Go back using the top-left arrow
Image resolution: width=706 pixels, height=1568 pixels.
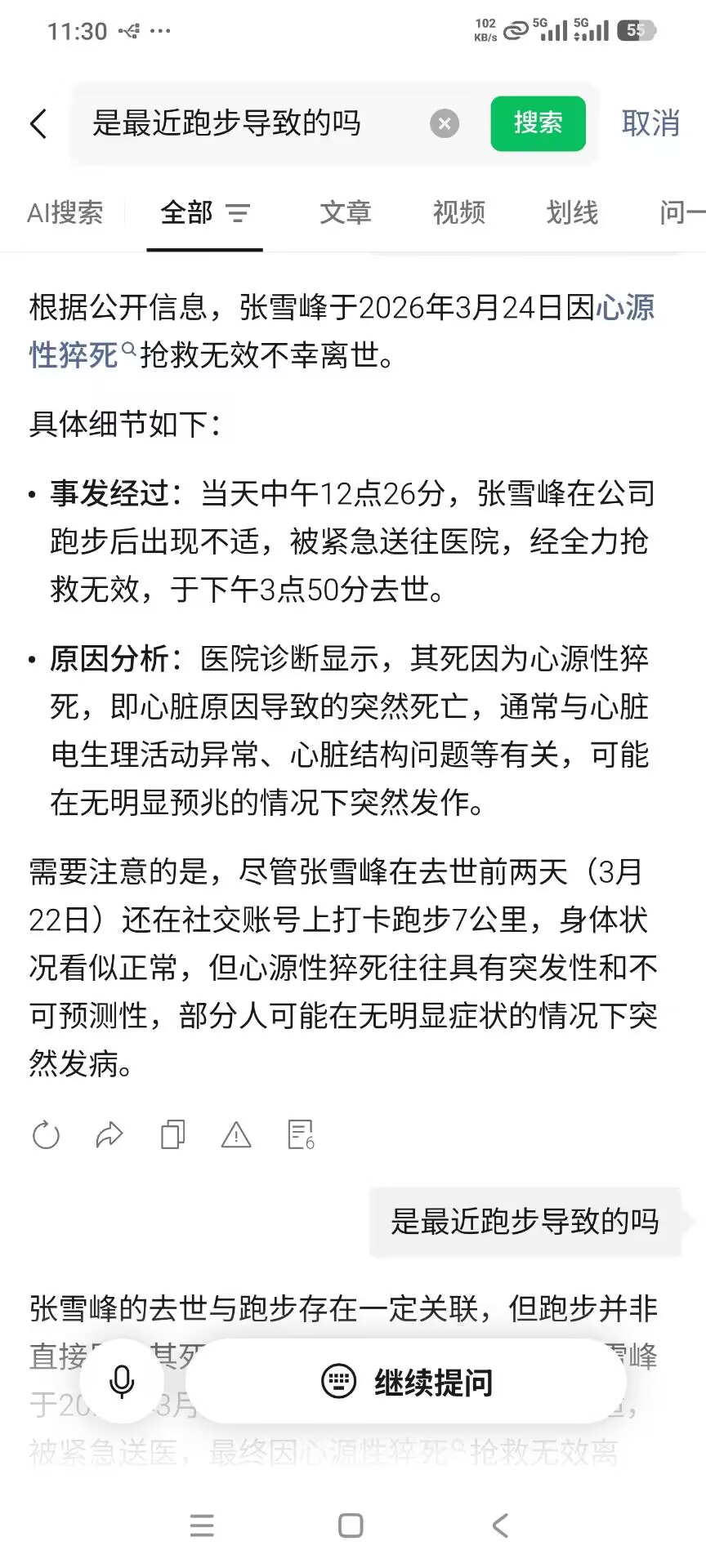(38, 123)
